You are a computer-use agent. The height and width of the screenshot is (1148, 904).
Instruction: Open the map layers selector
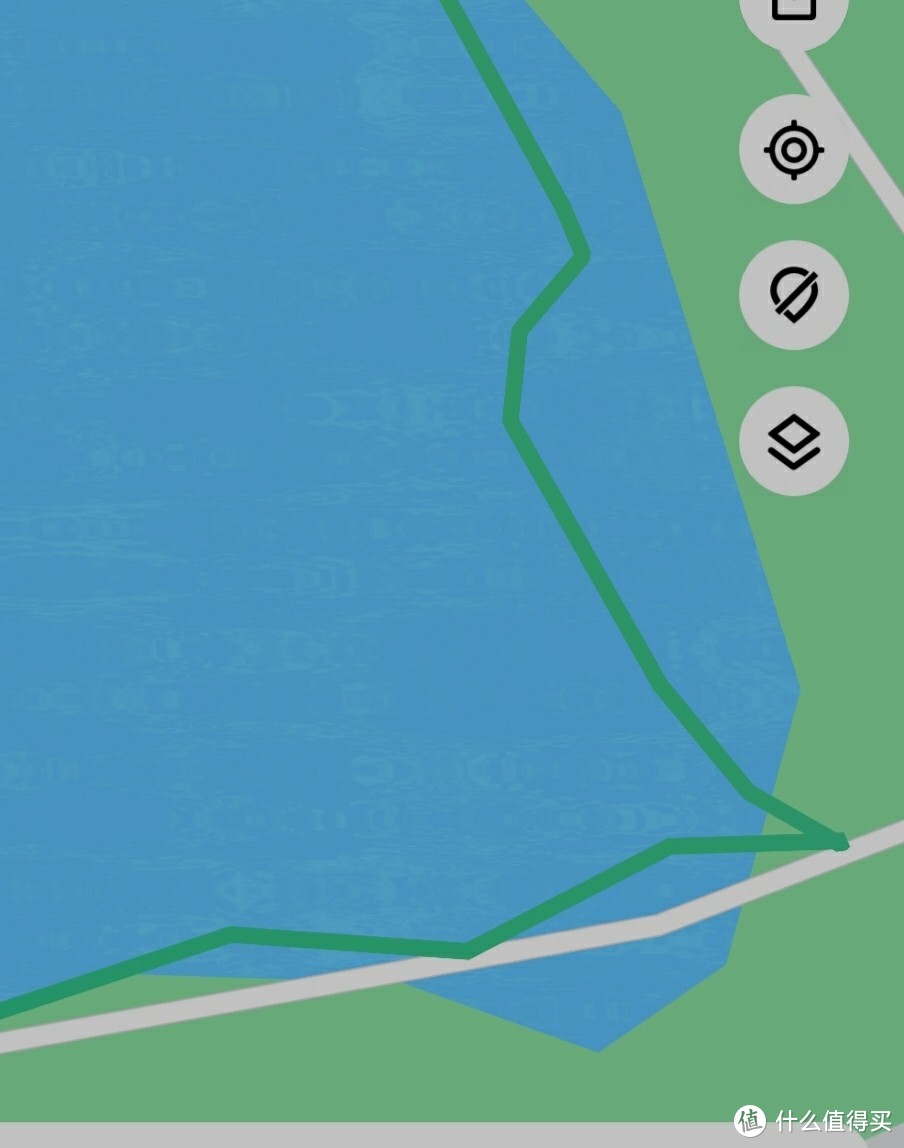click(x=793, y=441)
